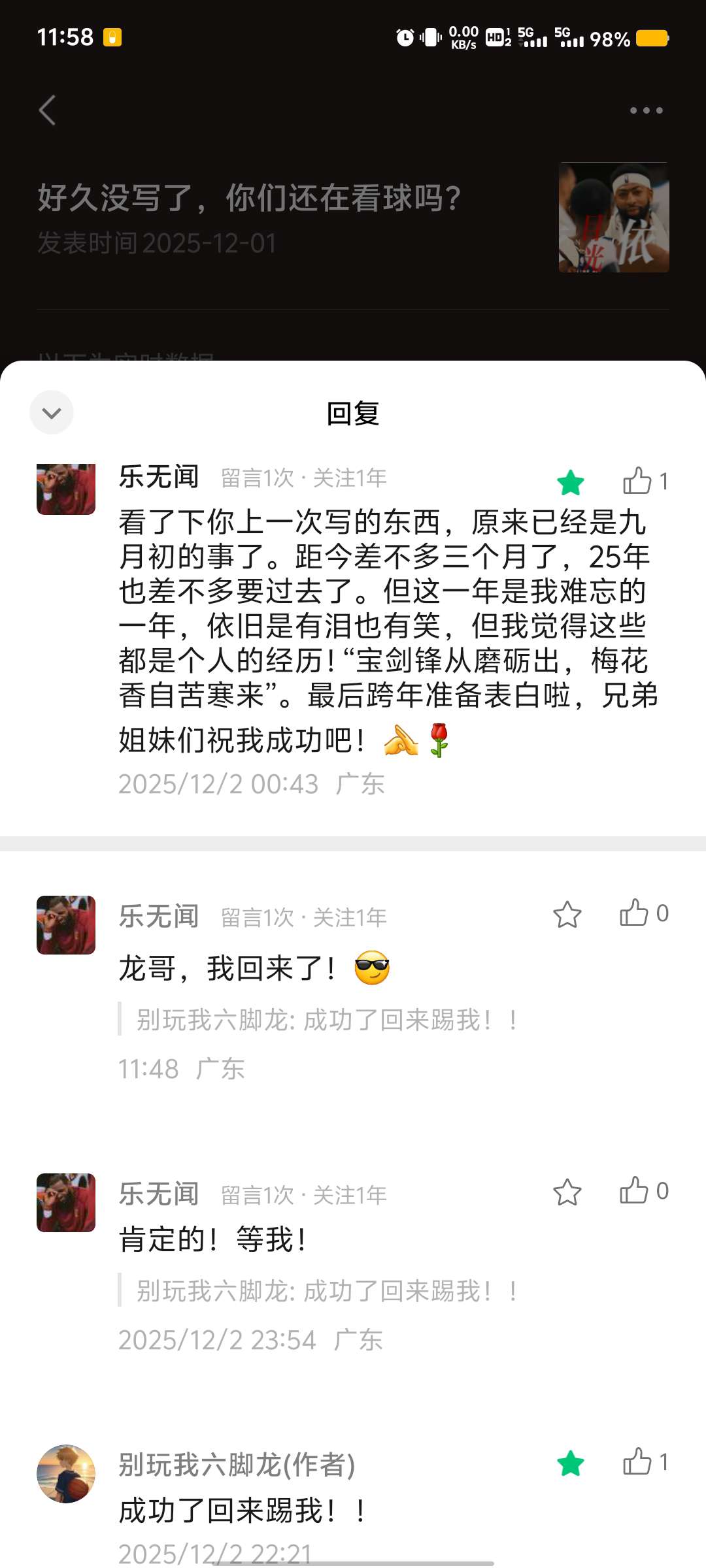The height and width of the screenshot is (1568, 706).
Task: Collapse the 回复 panel with the chevron
Action: coord(52,412)
